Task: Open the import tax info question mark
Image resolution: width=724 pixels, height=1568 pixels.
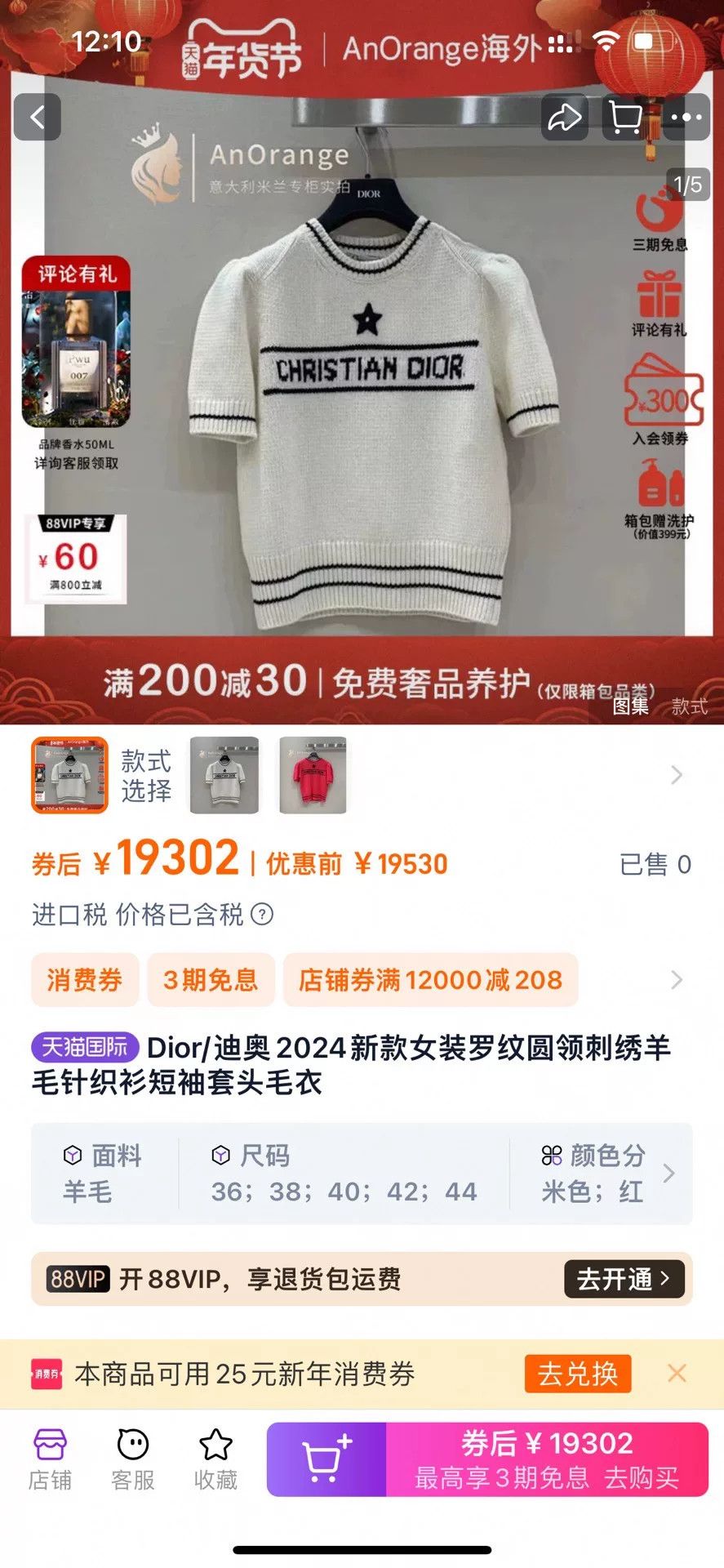Action: (x=262, y=914)
